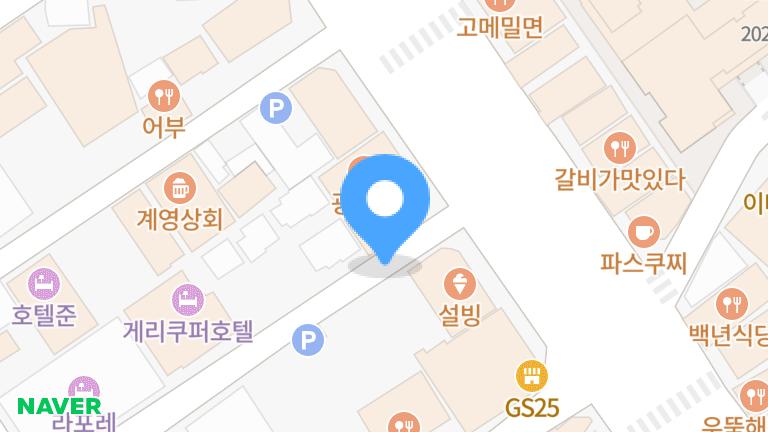
Task: Open the 어부 restaurant marker
Action: (164, 96)
